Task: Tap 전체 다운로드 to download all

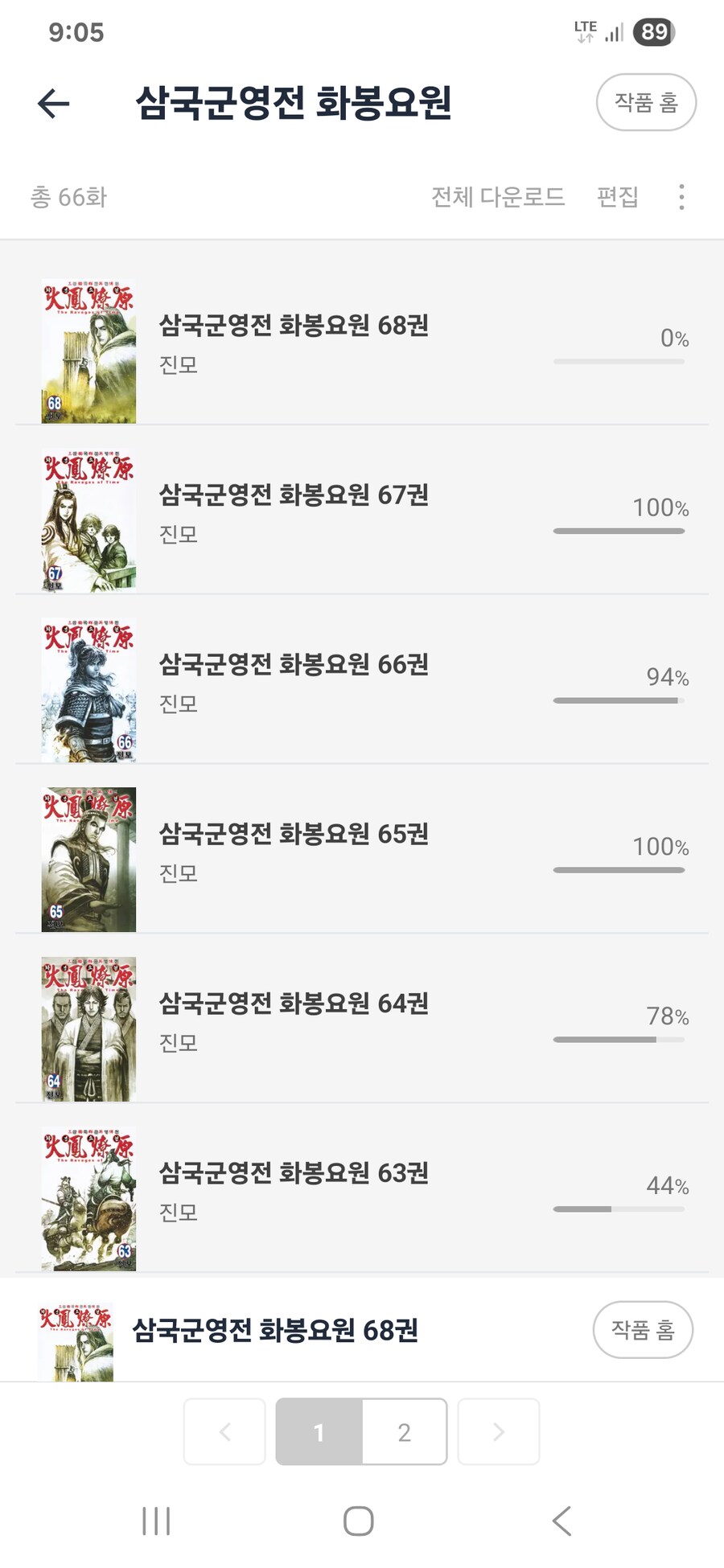Action: 498,197
